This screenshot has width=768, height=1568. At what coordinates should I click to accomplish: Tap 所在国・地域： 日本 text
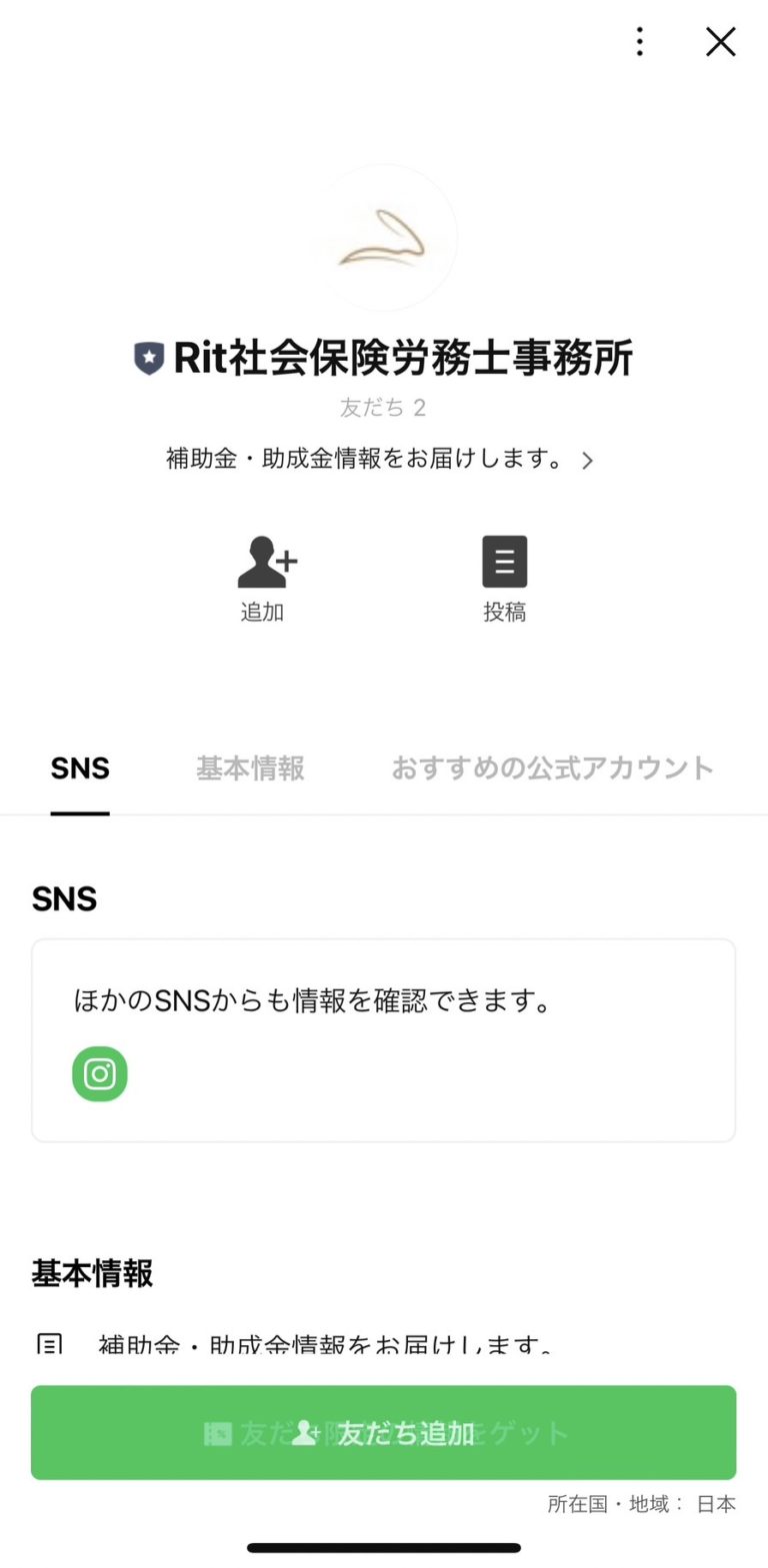643,1503
